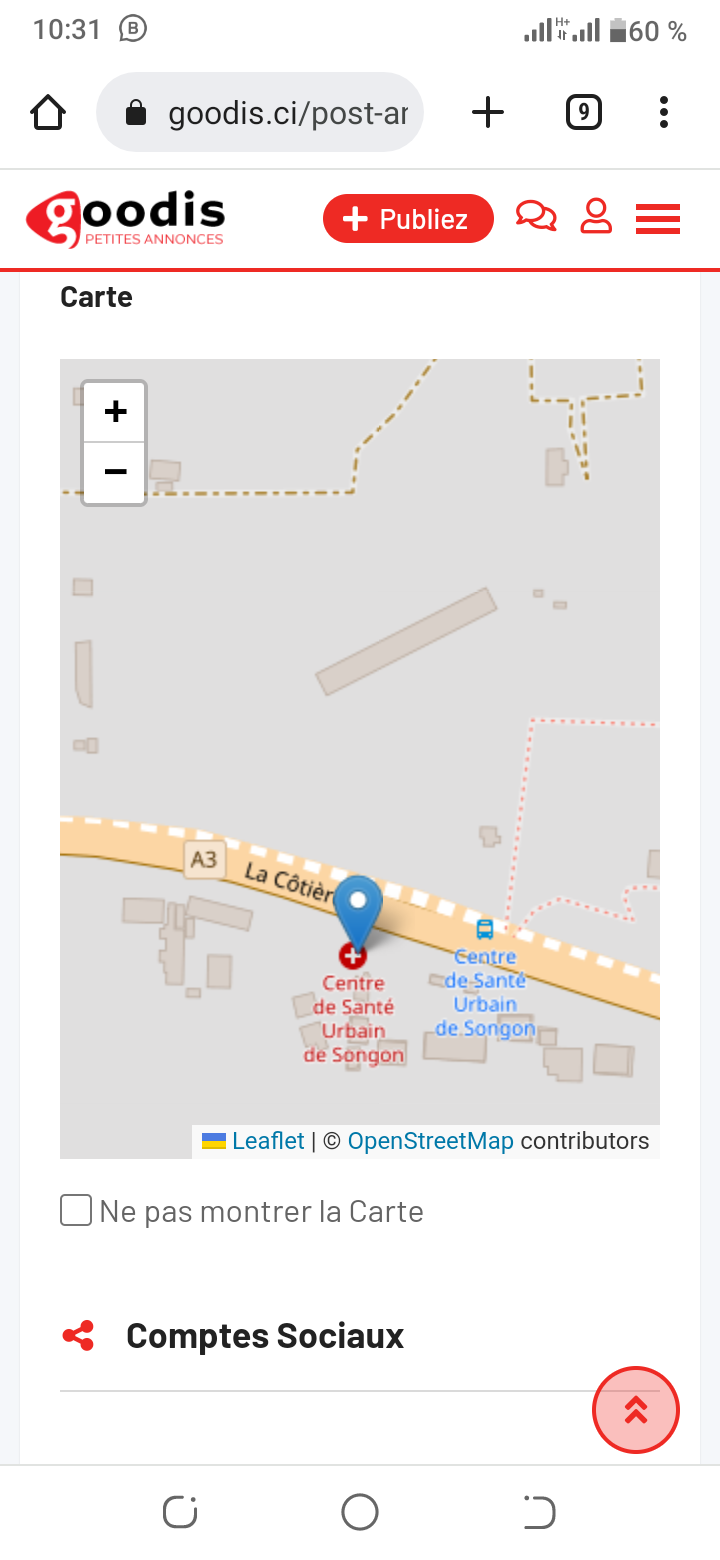Image resolution: width=720 pixels, height=1560 pixels.
Task: Tap the scroll-to-top floating button
Action: [636, 1410]
